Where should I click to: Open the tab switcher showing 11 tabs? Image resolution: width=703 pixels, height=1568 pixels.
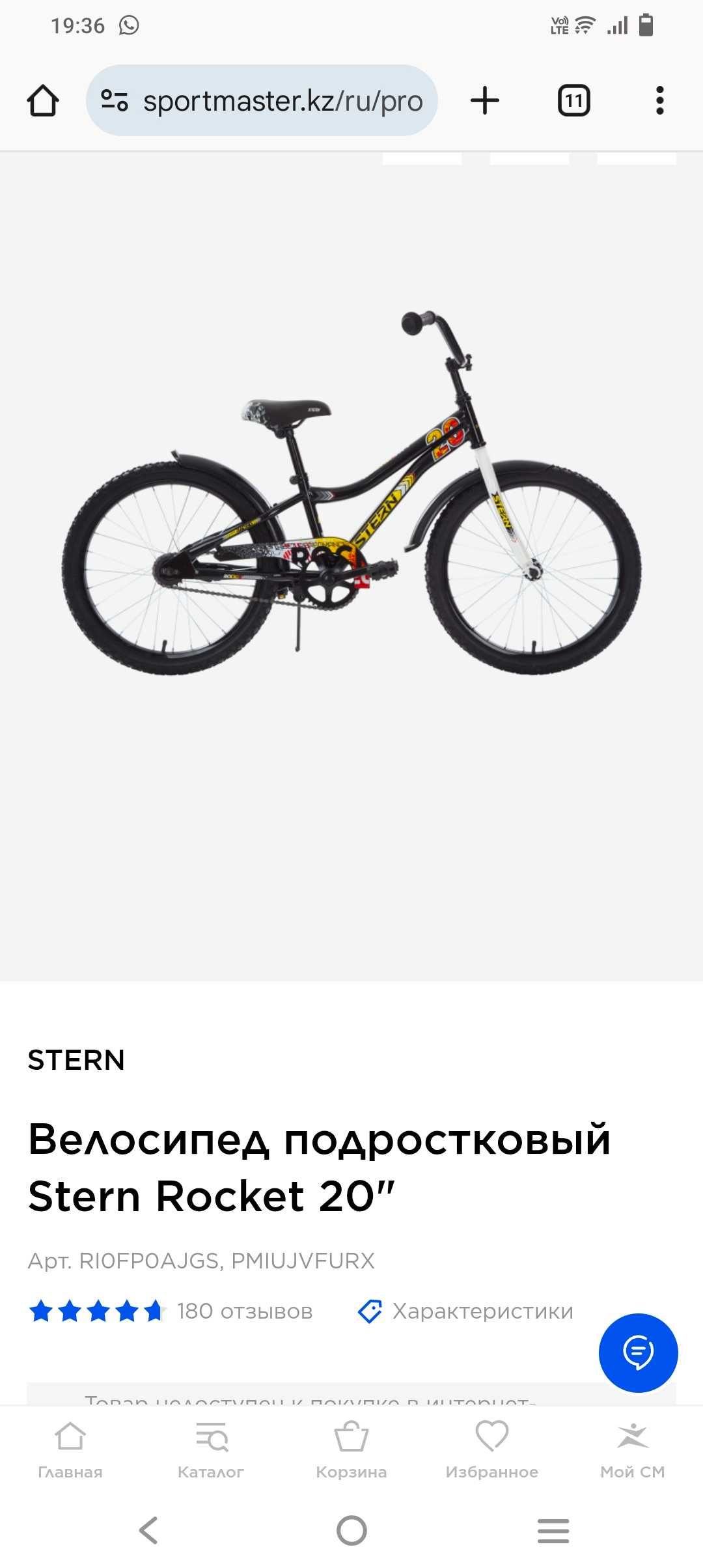573,101
